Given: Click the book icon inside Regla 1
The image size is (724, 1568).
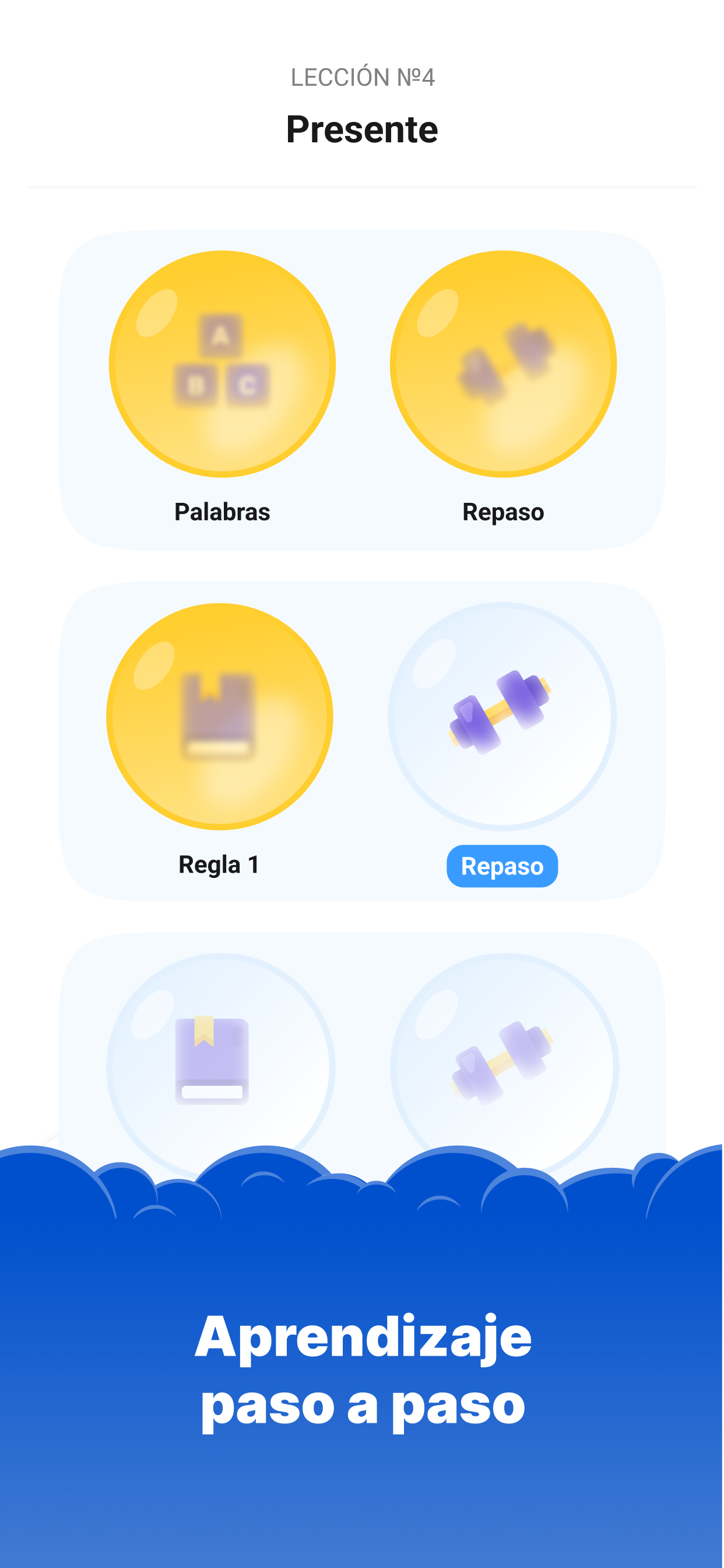Looking at the screenshot, I should pos(219,715).
